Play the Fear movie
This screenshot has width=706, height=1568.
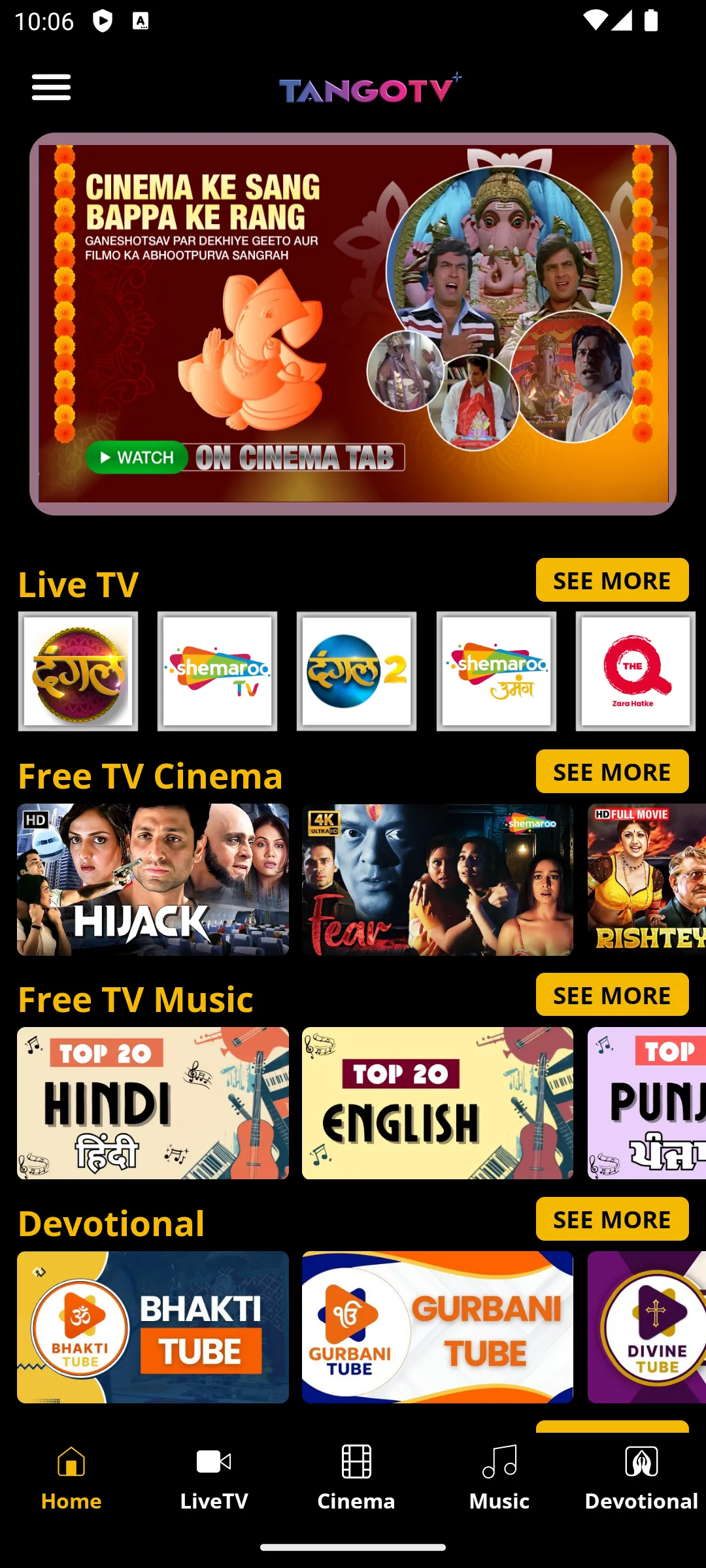coord(437,879)
